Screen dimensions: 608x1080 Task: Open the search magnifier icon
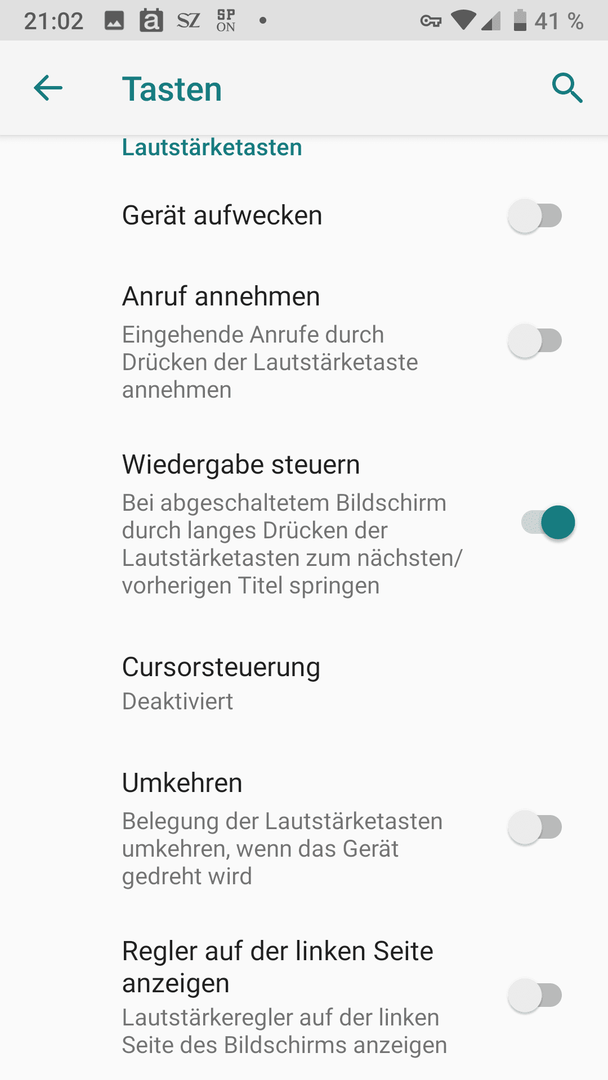pos(567,89)
